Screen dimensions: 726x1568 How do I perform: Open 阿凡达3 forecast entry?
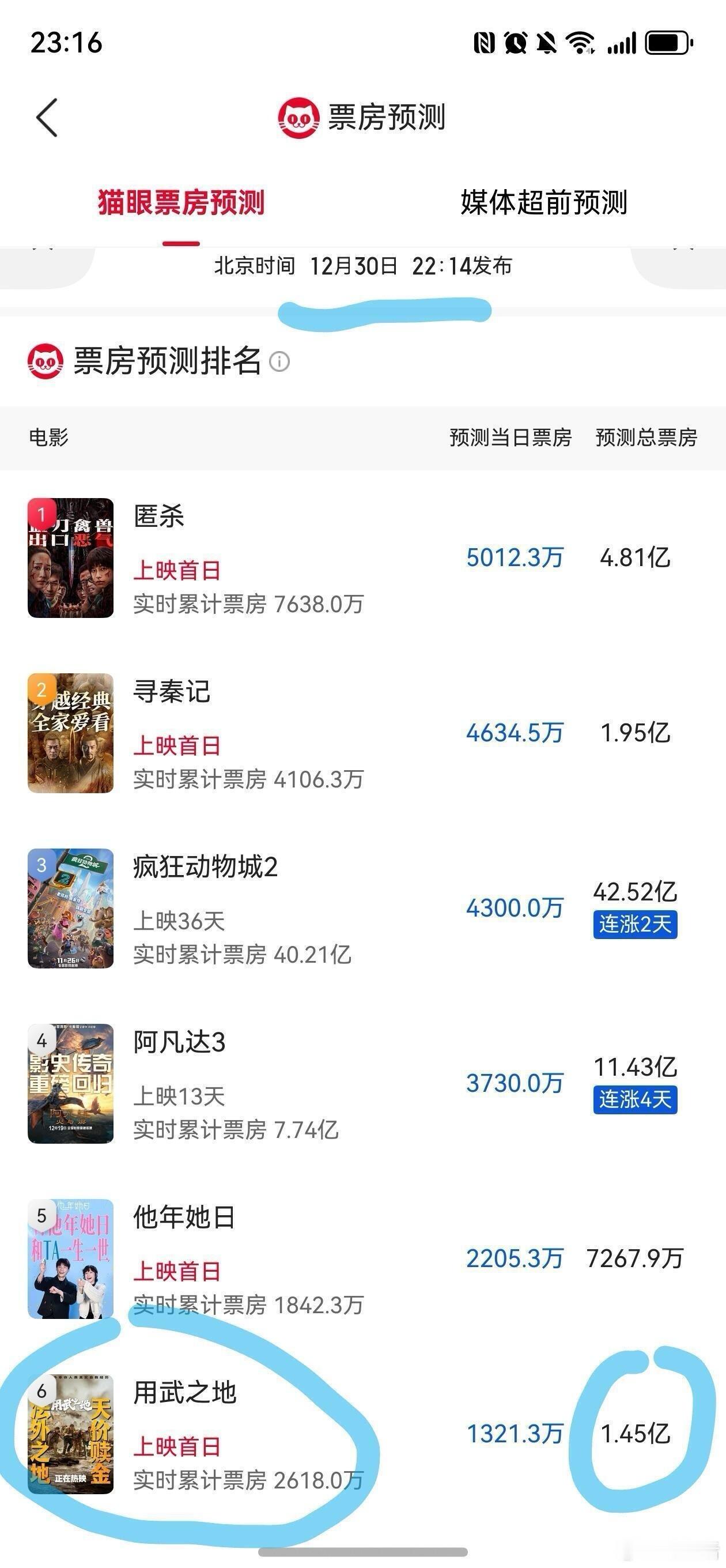(x=180, y=1043)
